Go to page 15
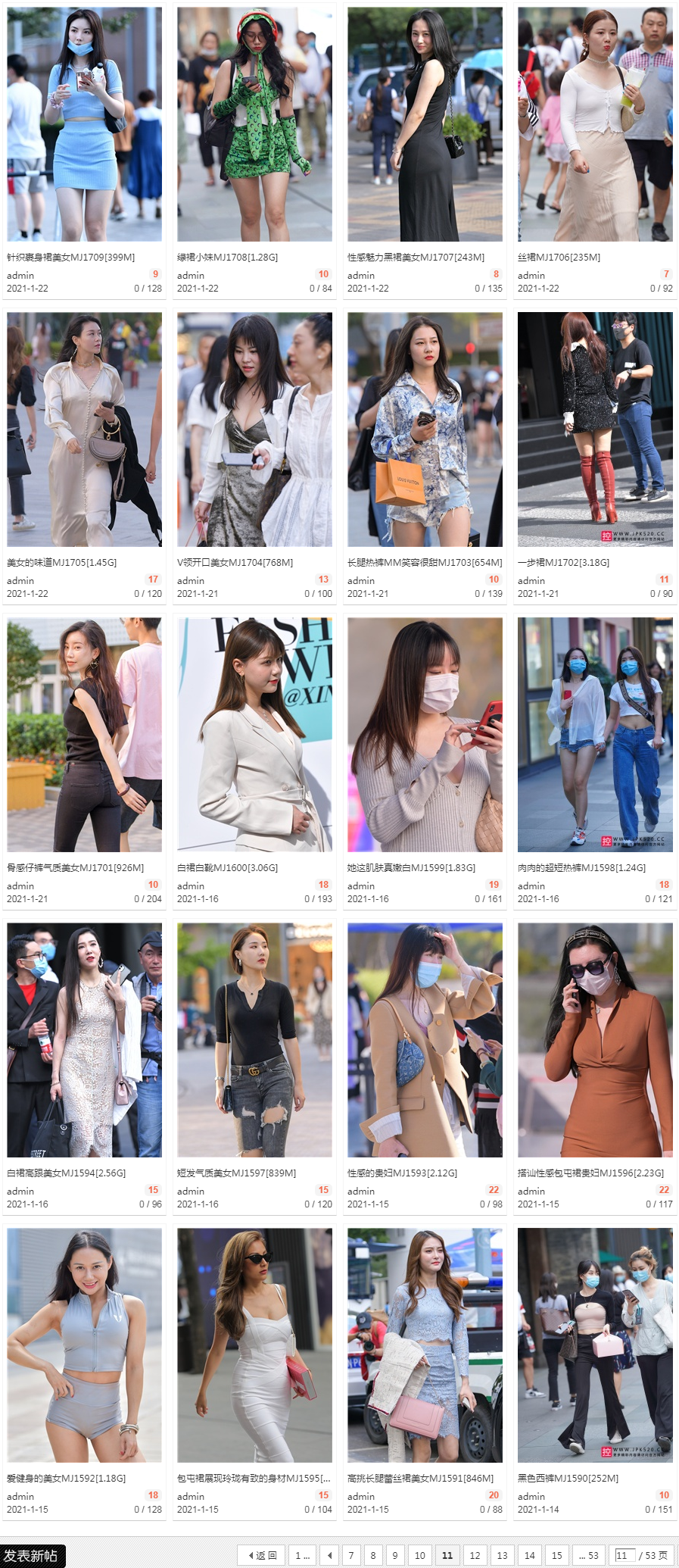The width and height of the screenshot is (679, 1568). coord(556,1555)
